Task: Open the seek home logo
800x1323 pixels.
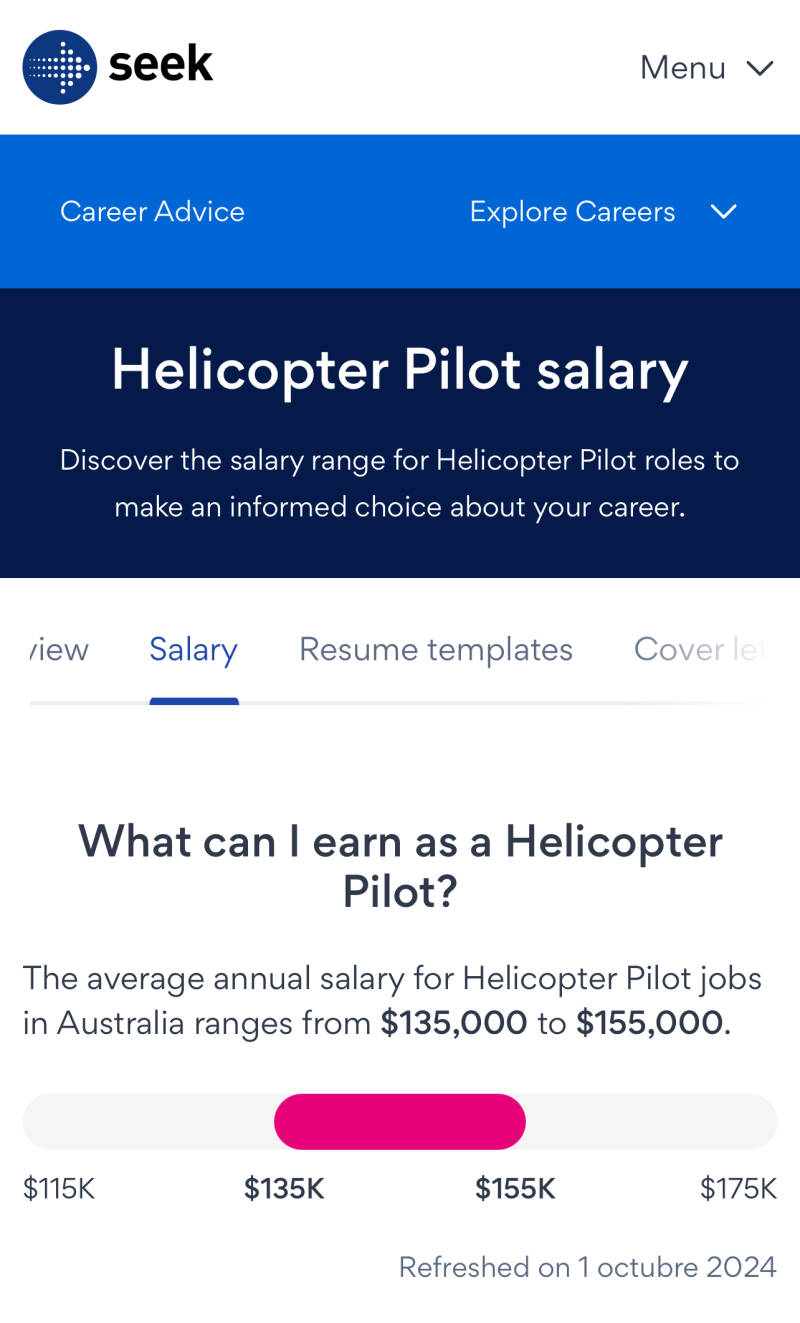Action: [118, 67]
